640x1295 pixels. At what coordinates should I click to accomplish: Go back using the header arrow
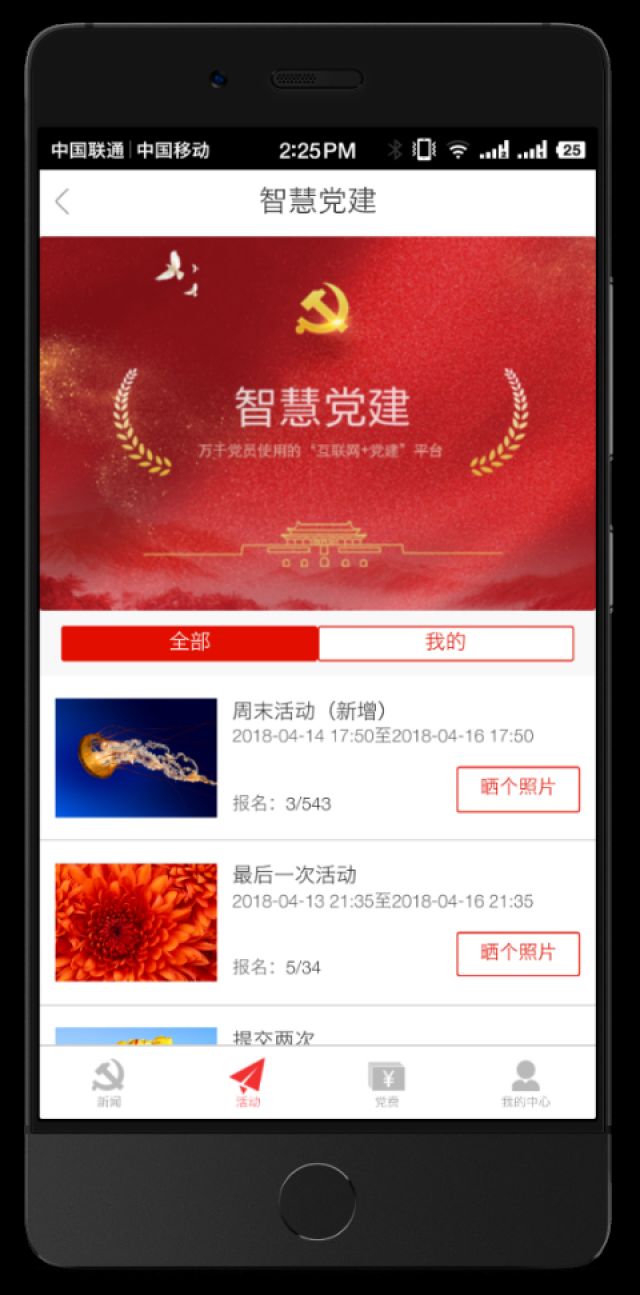[62, 202]
